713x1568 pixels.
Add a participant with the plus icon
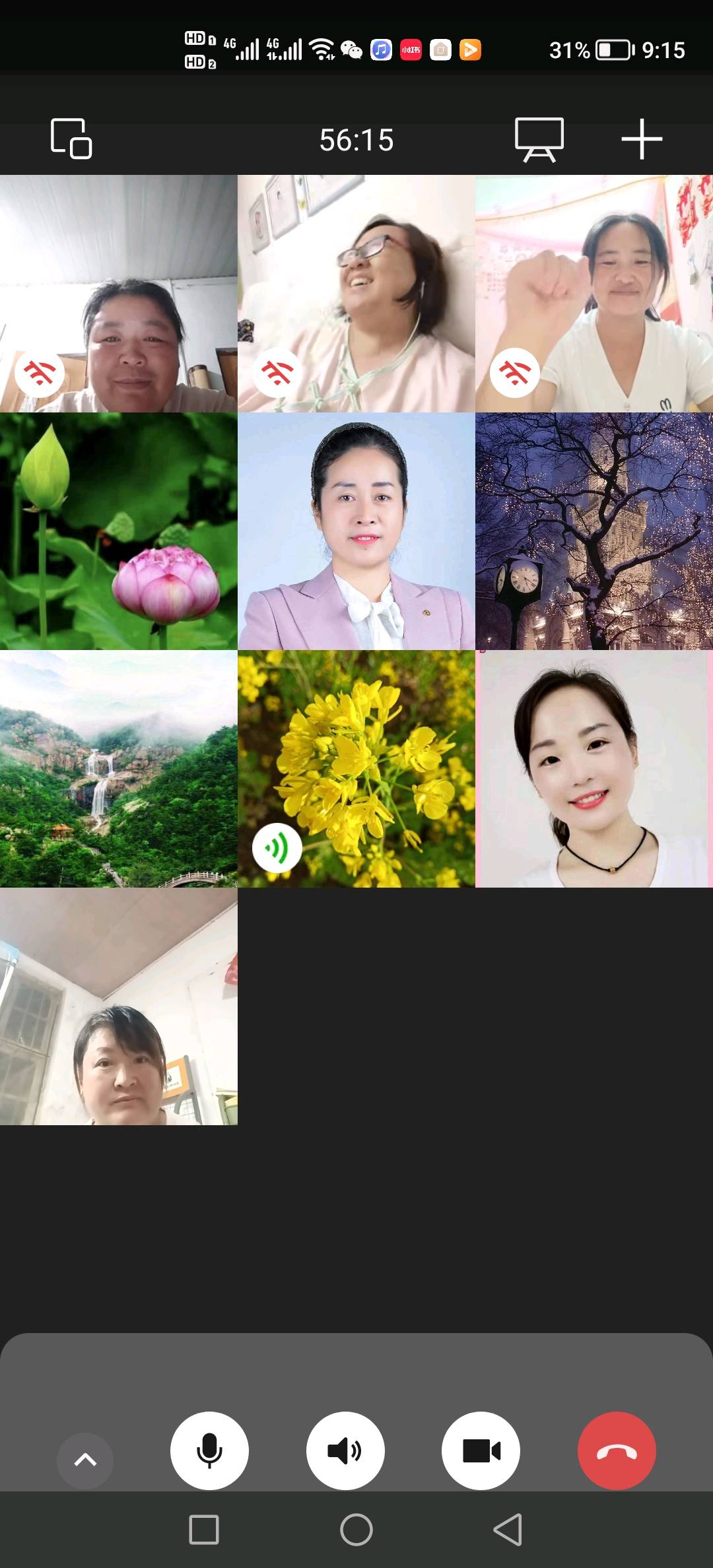point(642,139)
